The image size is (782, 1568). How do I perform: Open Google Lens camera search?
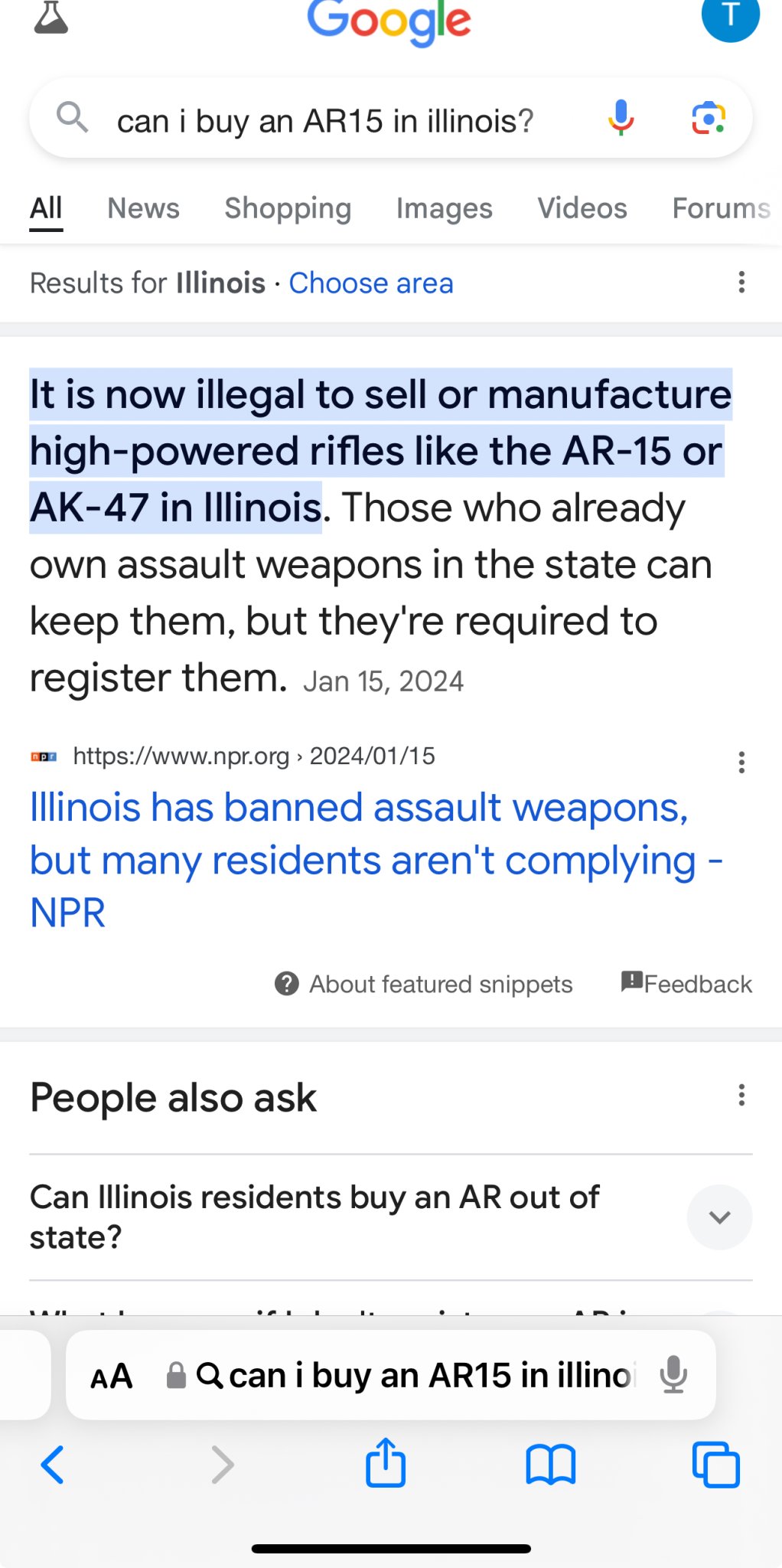[709, 118]
